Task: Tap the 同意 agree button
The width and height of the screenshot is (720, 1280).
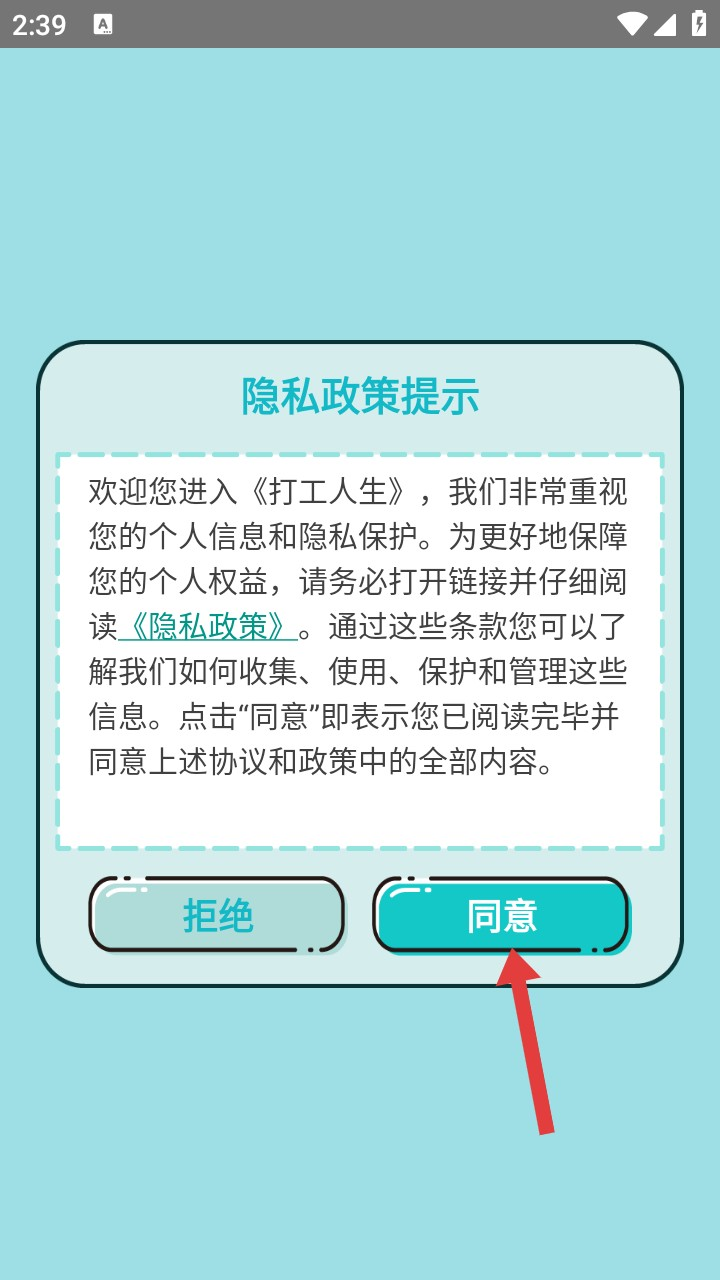Action: click(x=502, y=914)
